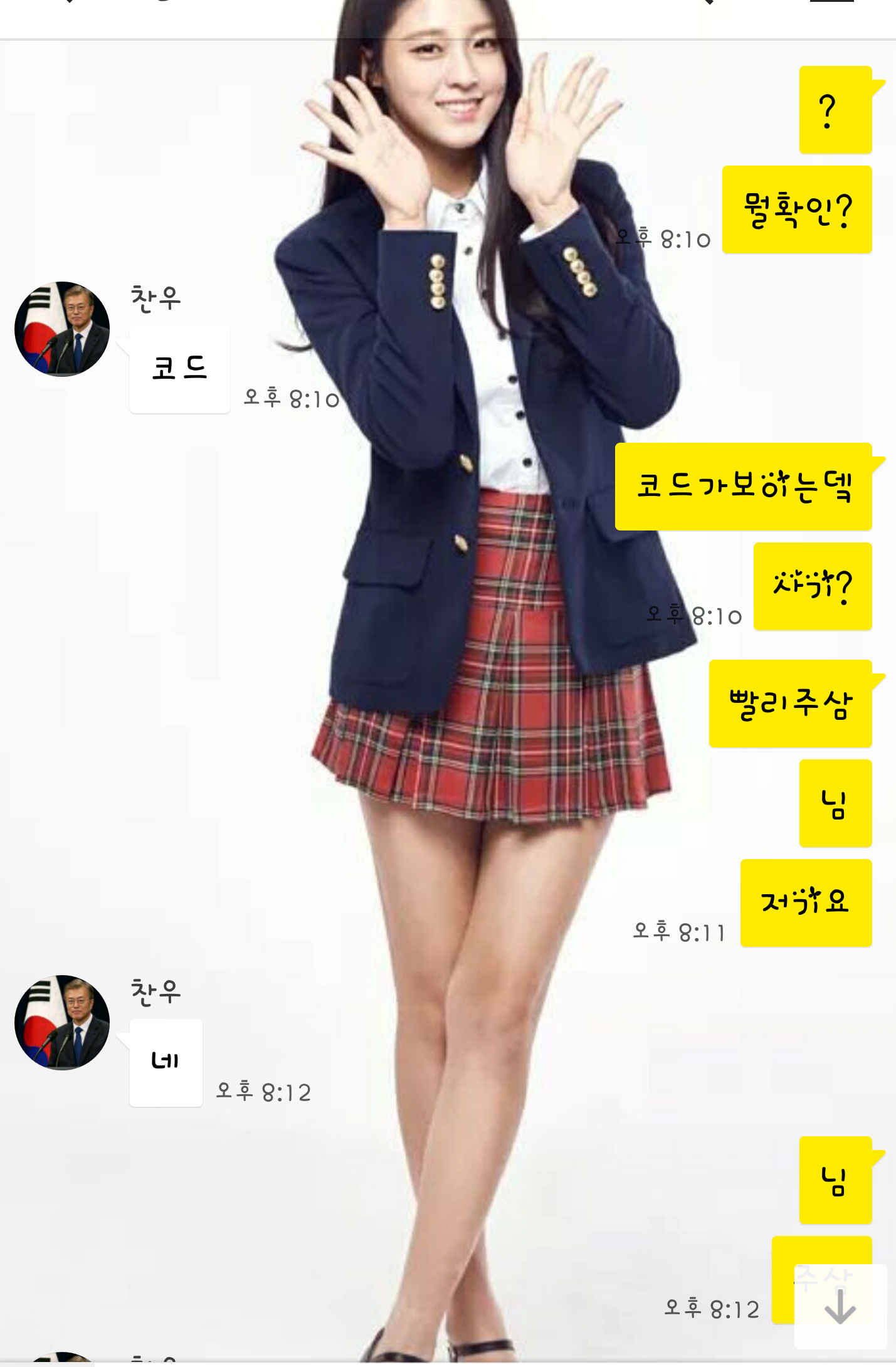Open 찬우's profile picture beside the 코드 message
Screen dimensions: 896x1367
click(x=62, y=329)
